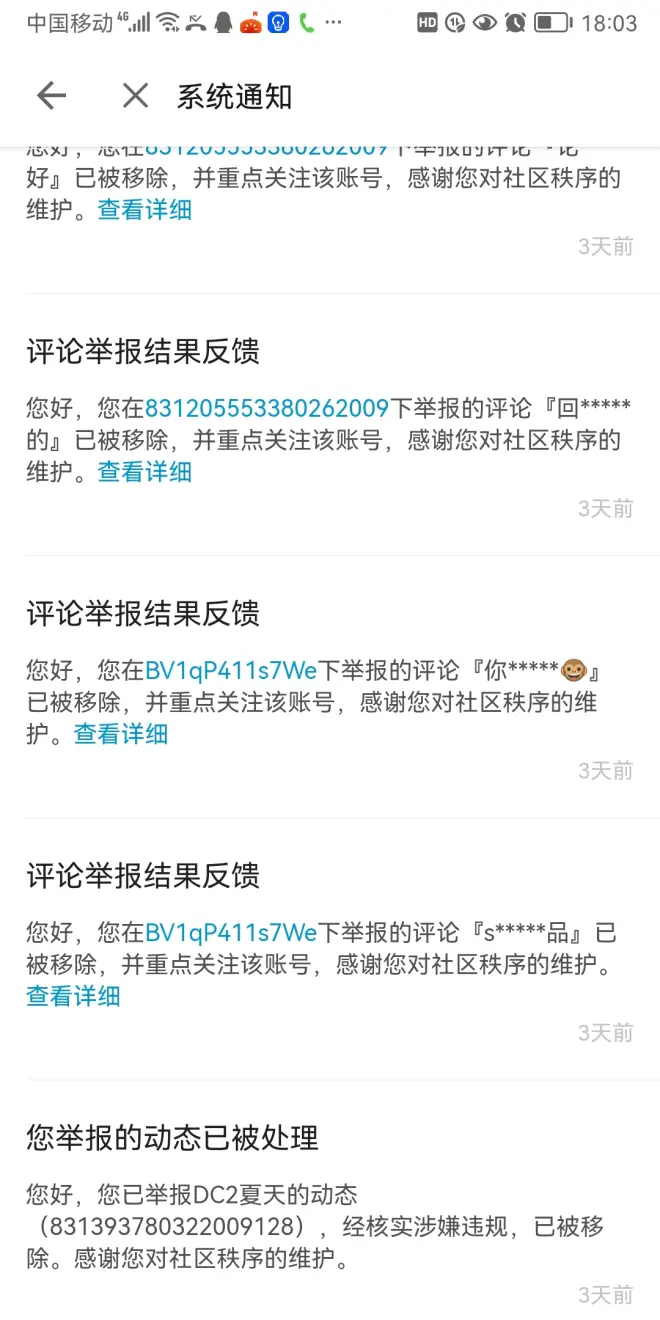Tap 查看详细 for the 『你*****』 comment report
Viewport: 660px width, 1320px height.
point(121,734)
